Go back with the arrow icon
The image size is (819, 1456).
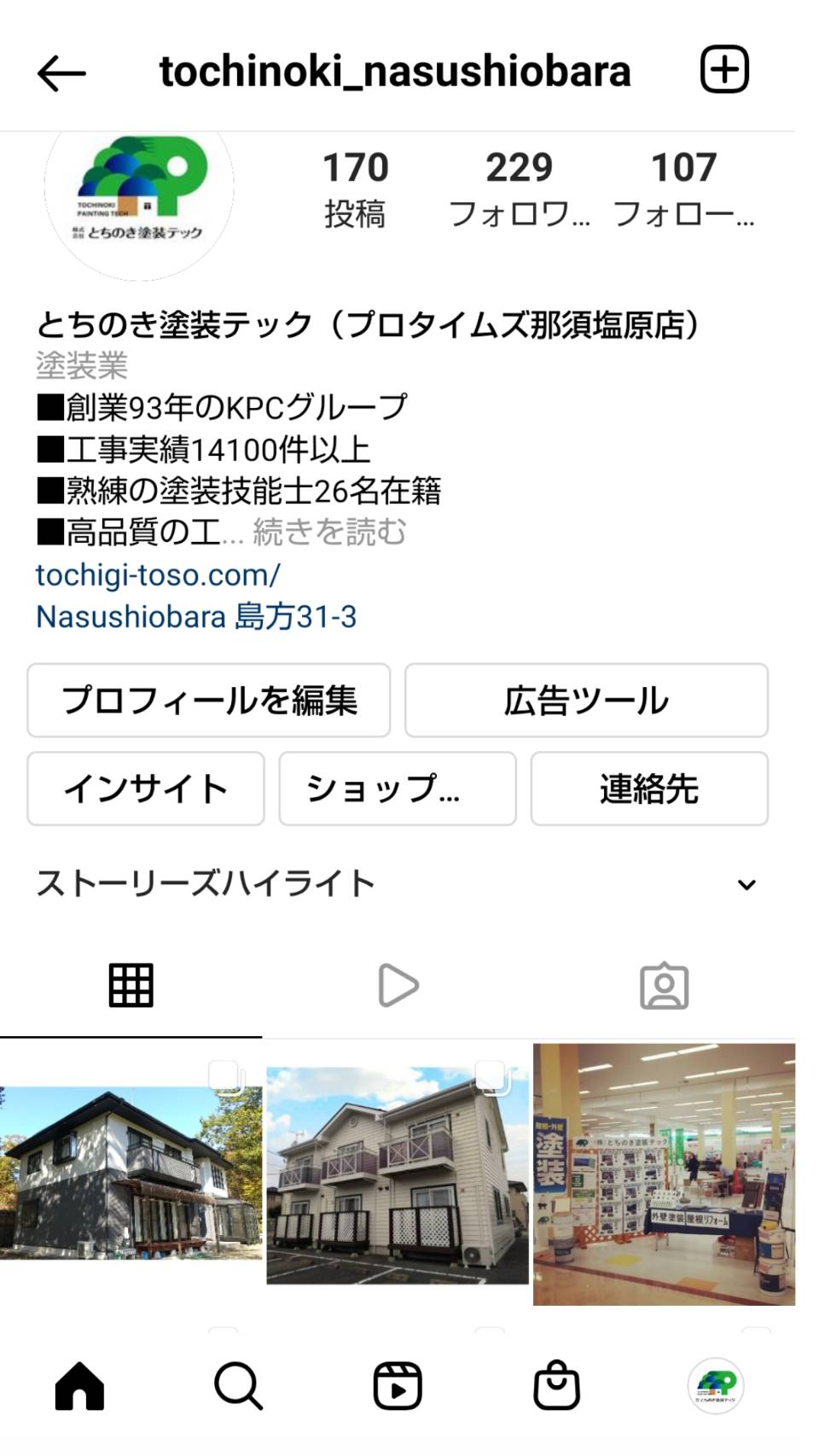point(61,73)
